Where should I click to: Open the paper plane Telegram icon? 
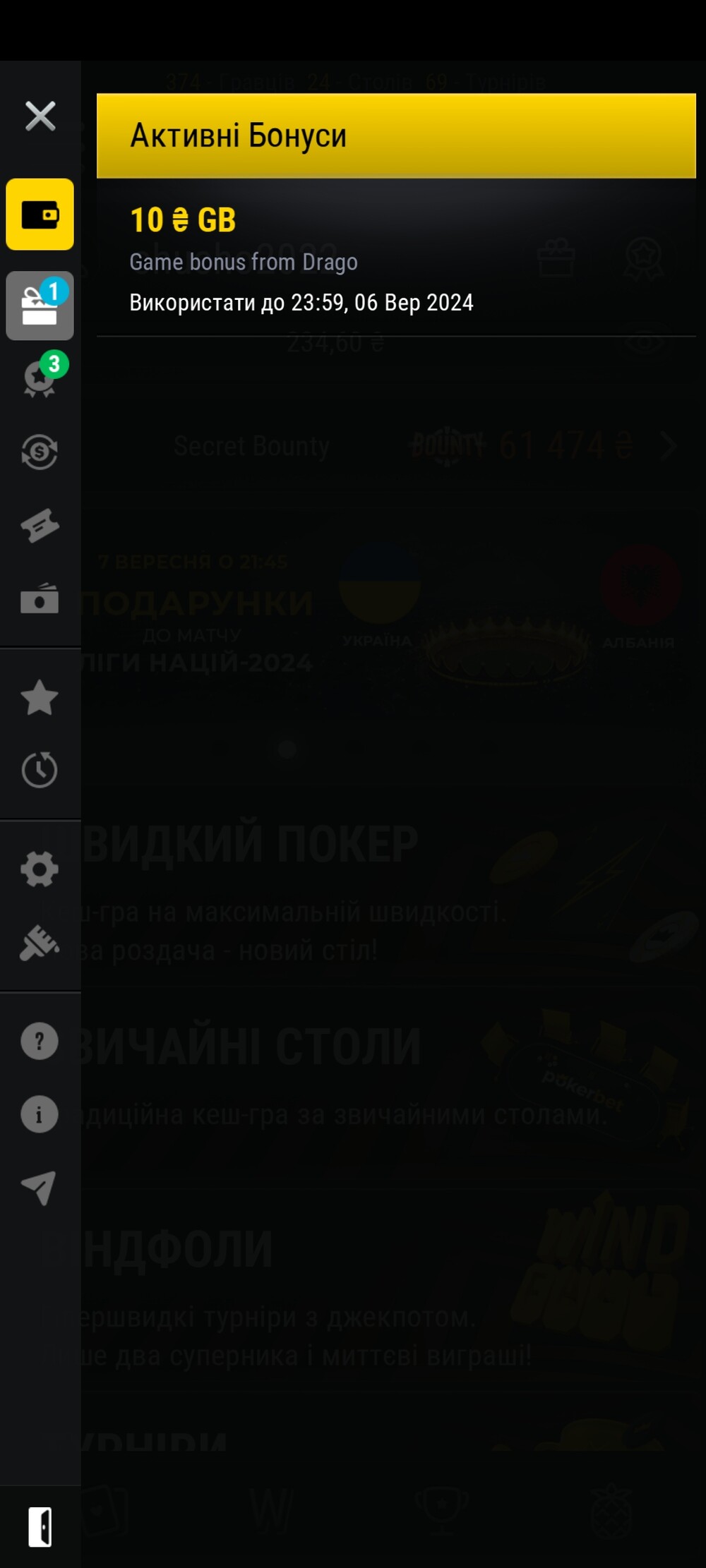click(x=40, y=1188)
